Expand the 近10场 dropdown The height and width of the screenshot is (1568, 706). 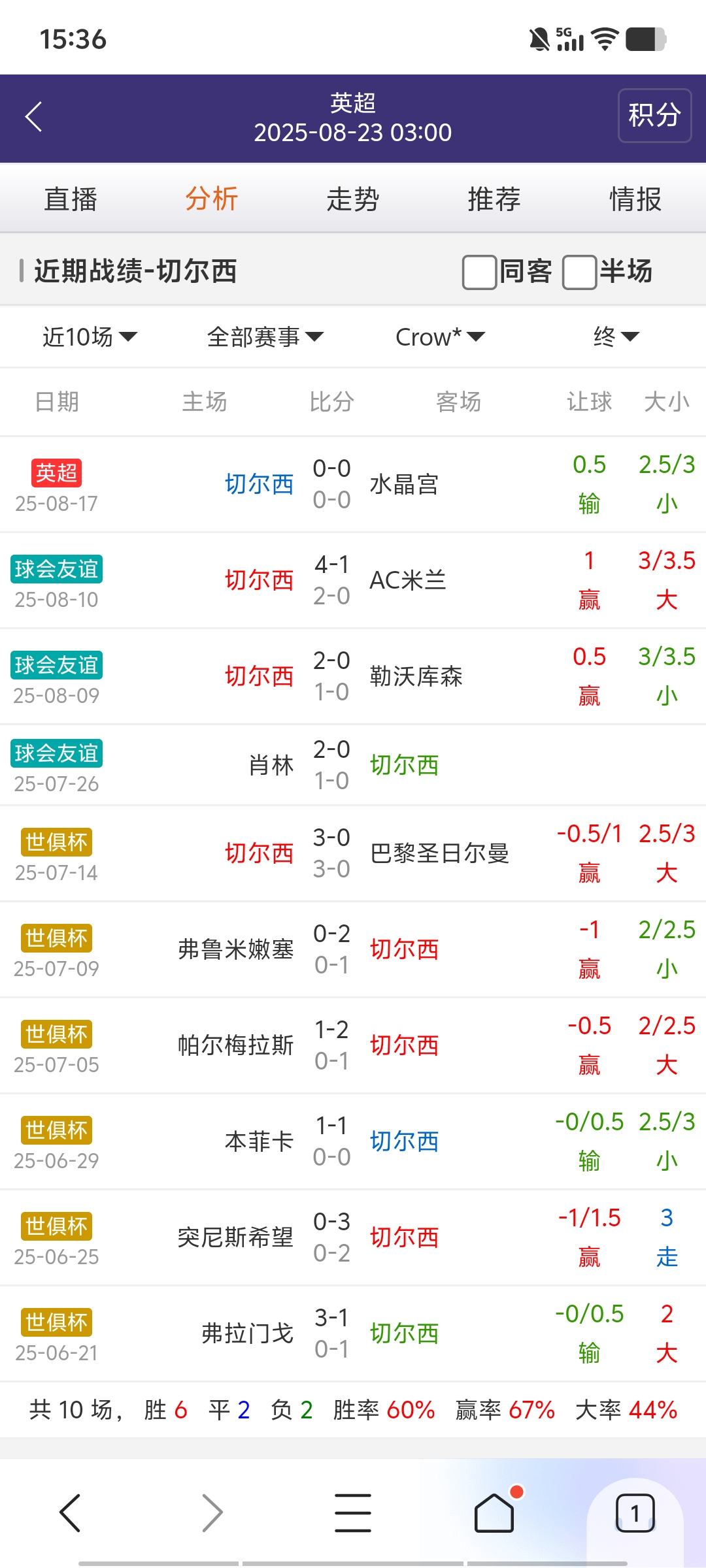coord(90,337)
